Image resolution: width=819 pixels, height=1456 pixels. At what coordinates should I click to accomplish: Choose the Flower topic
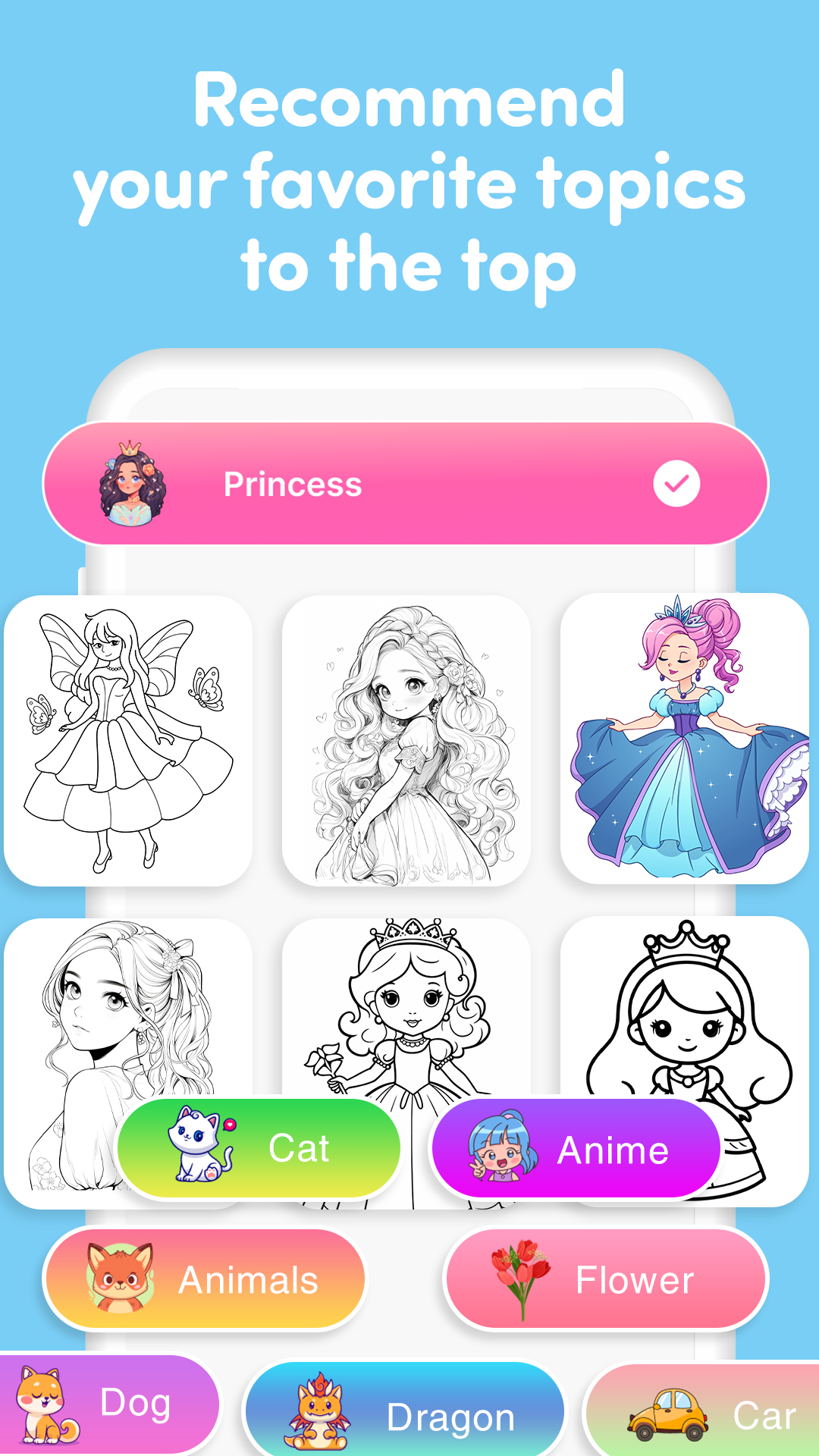point(607,1279)
